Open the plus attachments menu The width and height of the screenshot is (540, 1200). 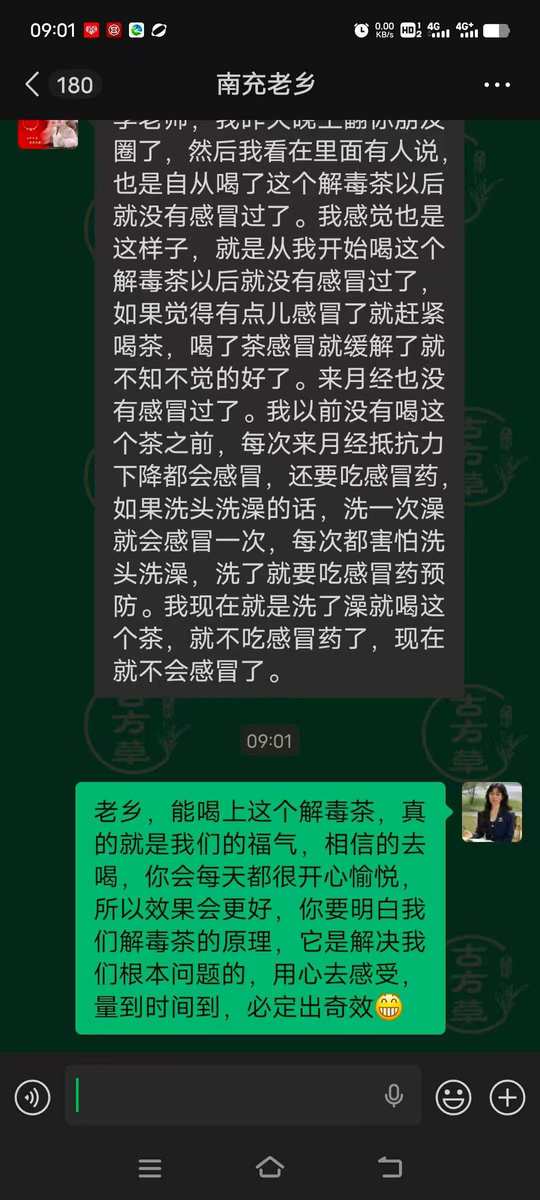pos(507,1097)
